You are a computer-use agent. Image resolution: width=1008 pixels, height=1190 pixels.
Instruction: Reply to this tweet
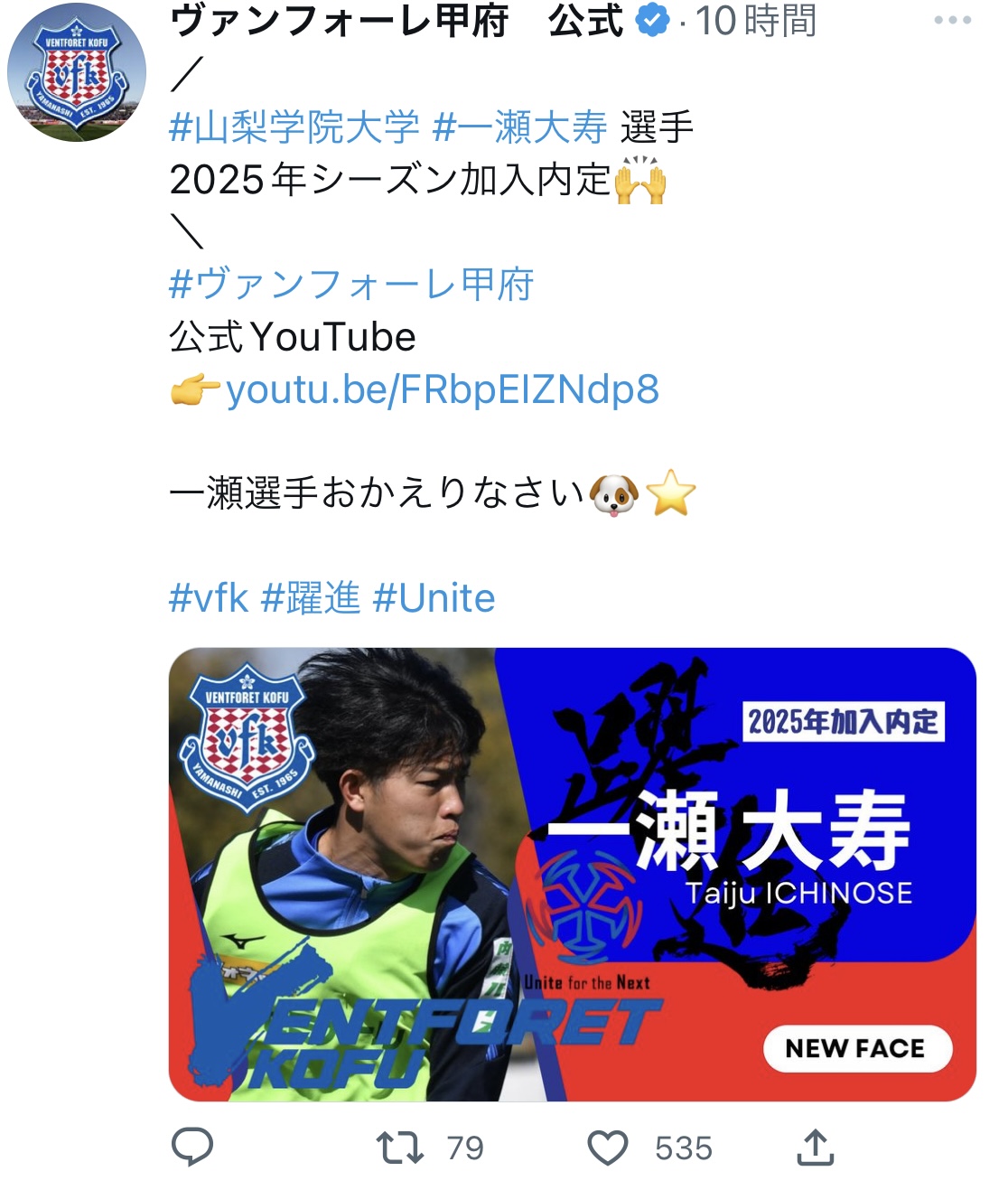tap(192, 1148)
